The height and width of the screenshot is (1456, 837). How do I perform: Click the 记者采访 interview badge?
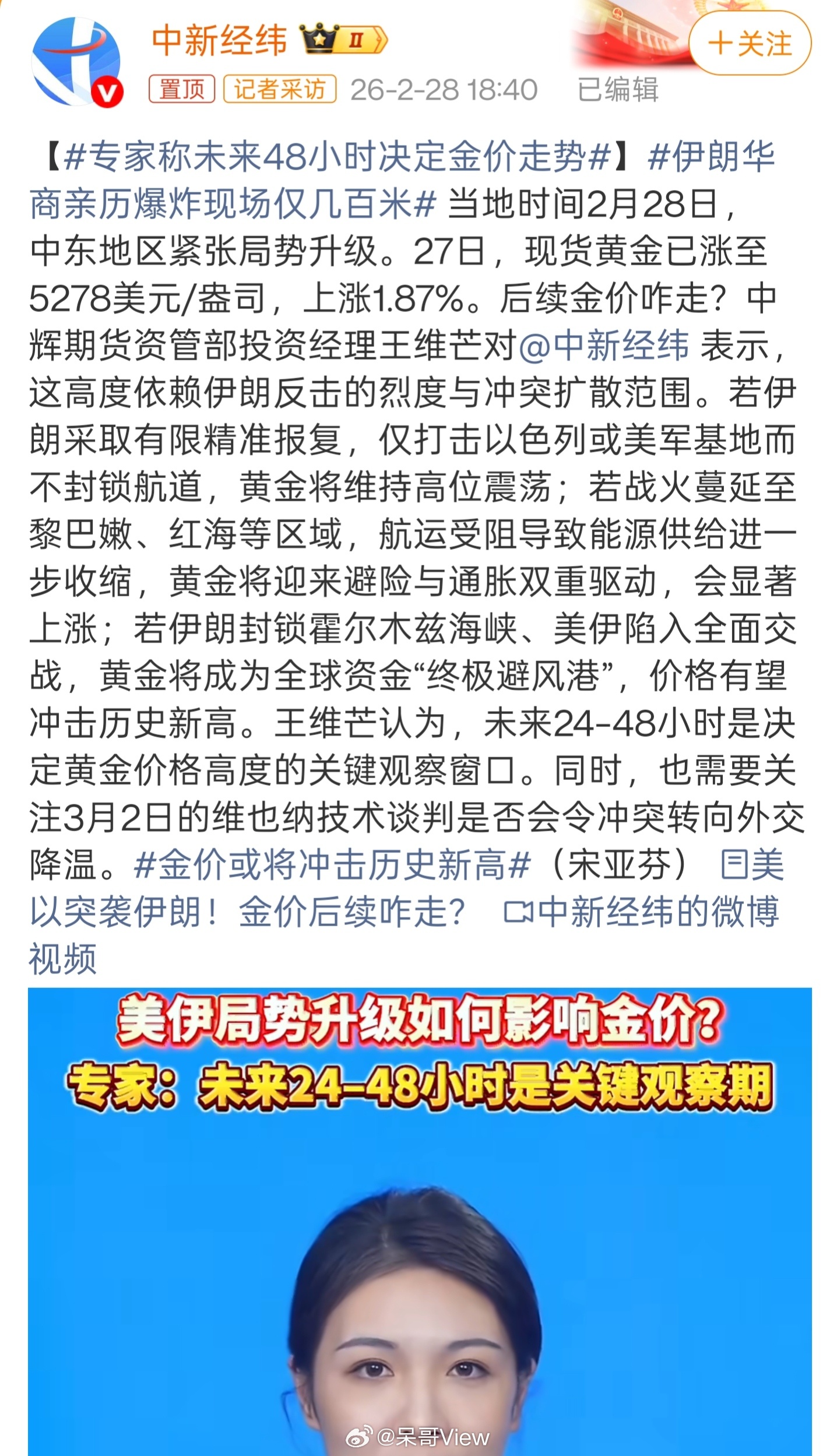tap(282, 89)
